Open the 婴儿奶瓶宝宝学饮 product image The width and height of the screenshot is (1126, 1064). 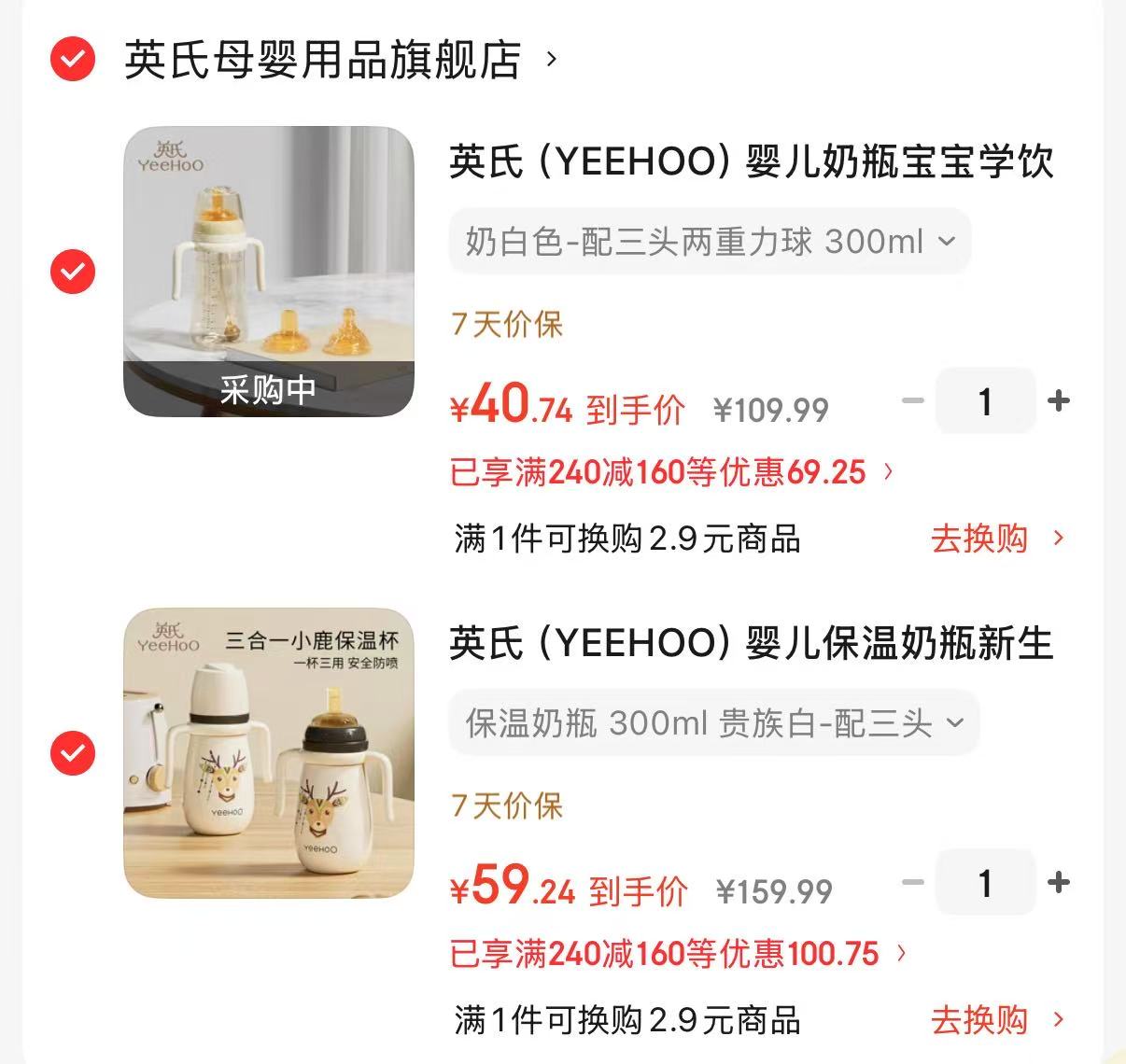coord(269,272)
